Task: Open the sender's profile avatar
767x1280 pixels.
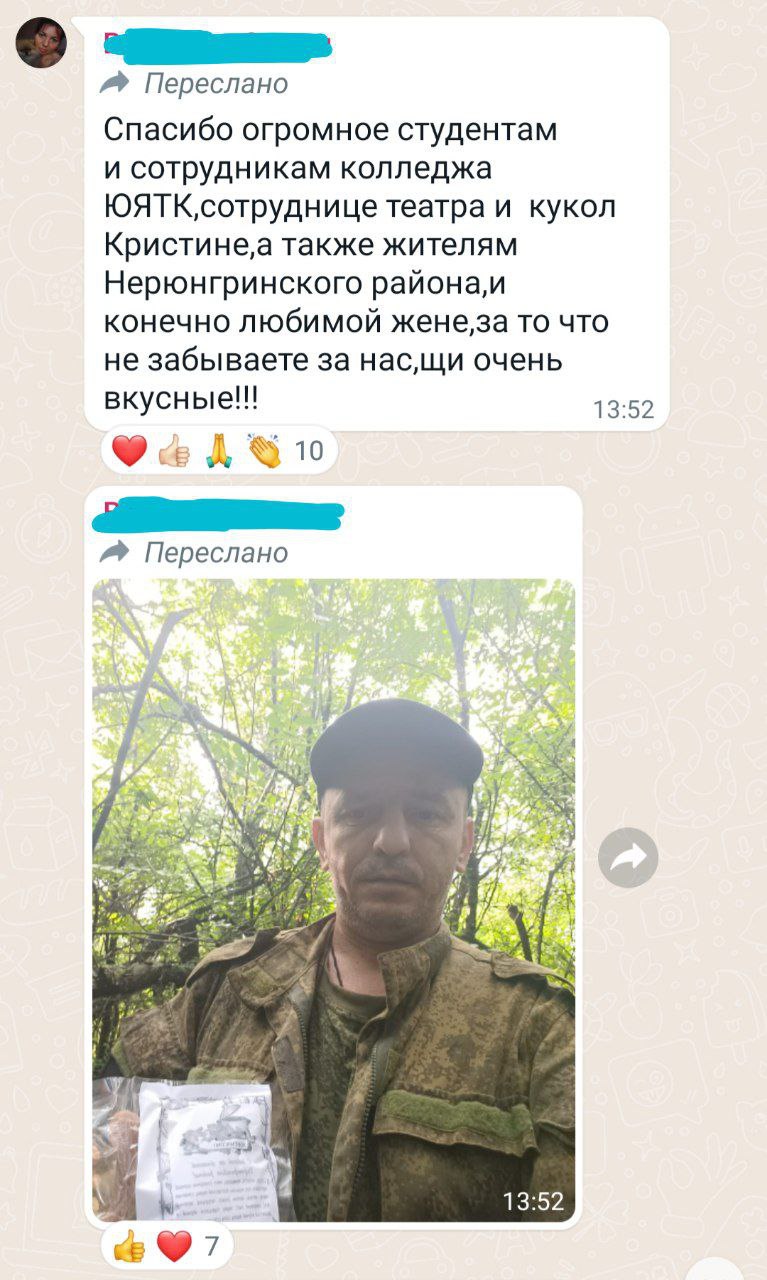Action: pos(41,42)
